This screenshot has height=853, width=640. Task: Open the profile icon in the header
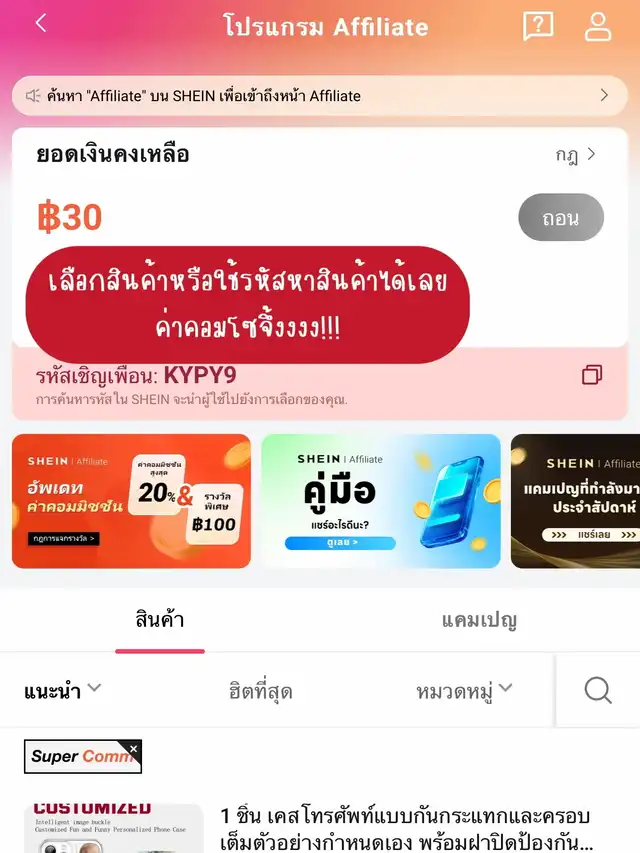click(x=598, y=26)
